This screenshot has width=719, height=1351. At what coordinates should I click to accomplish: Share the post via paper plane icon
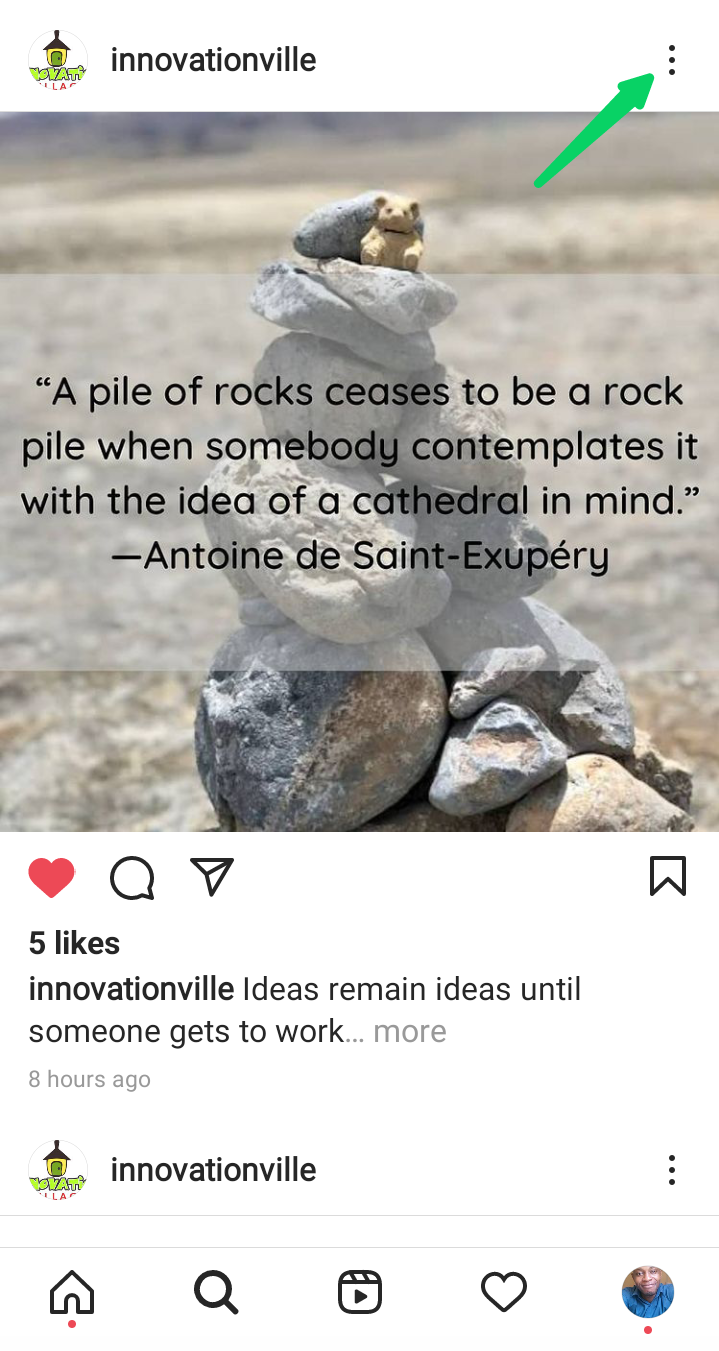[212, 877]
